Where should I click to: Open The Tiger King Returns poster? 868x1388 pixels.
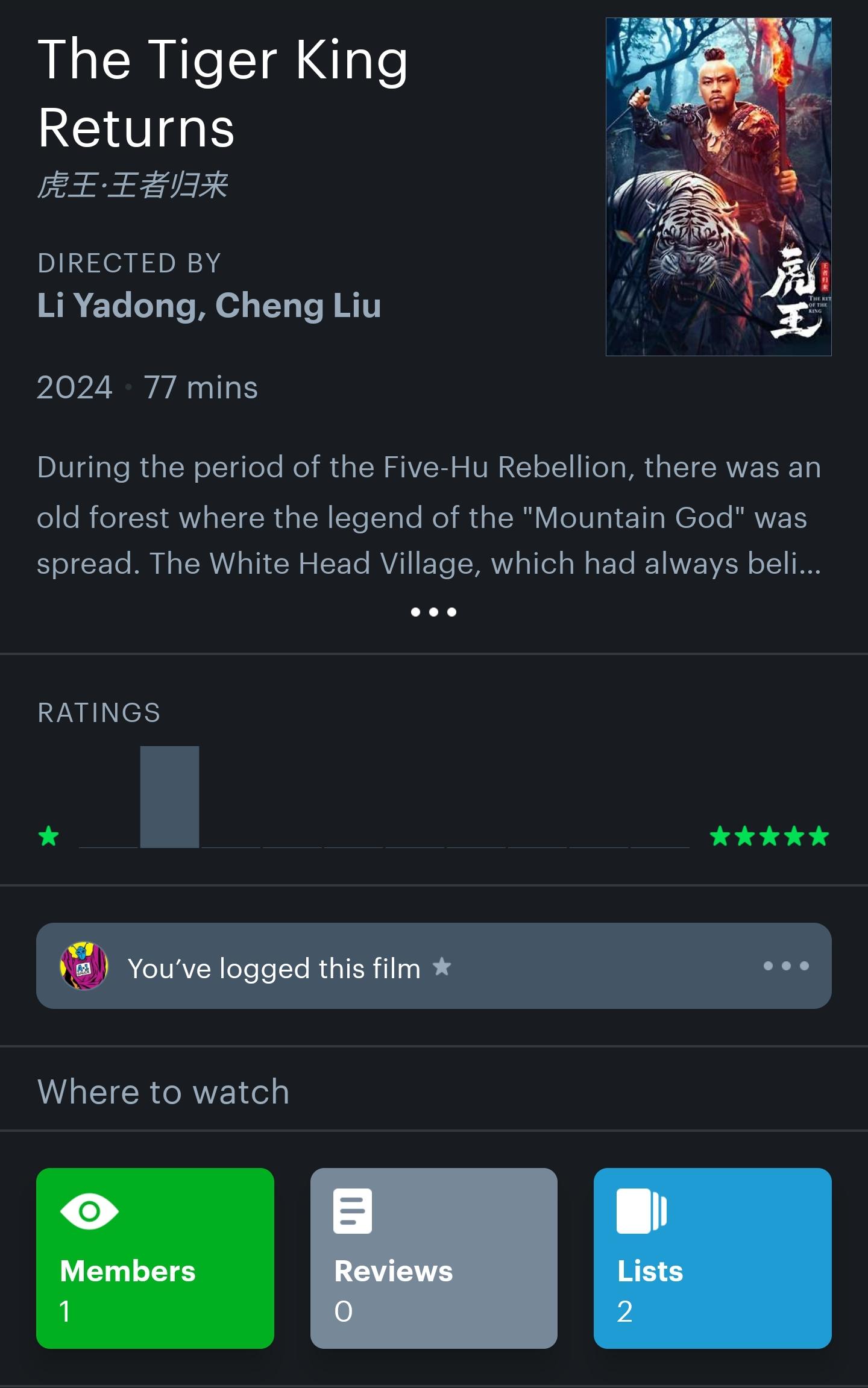pyautogui.click(x=718, y=187)
